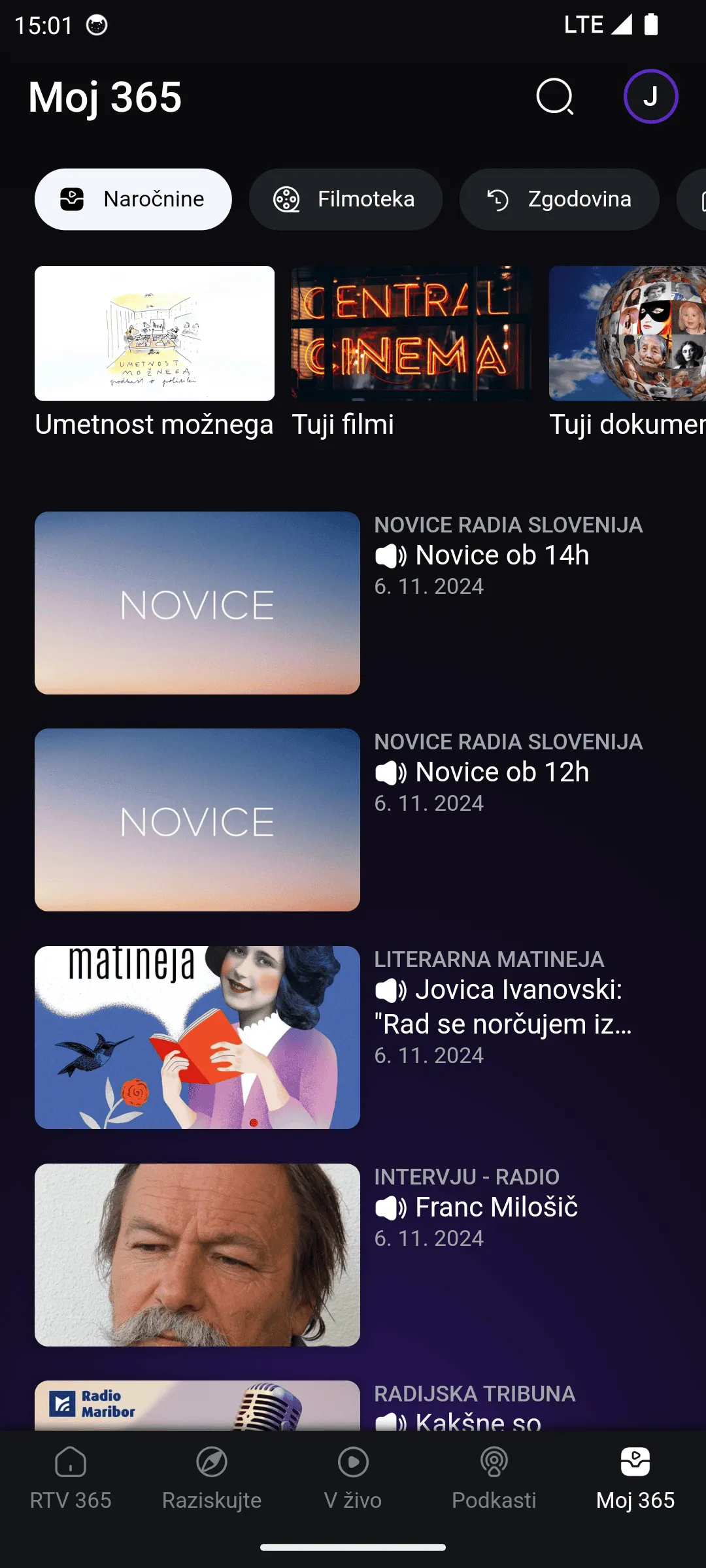Switch to the Filmoteka chip
This screenshot has width=706, height=1568.
[x=345, y=199]
